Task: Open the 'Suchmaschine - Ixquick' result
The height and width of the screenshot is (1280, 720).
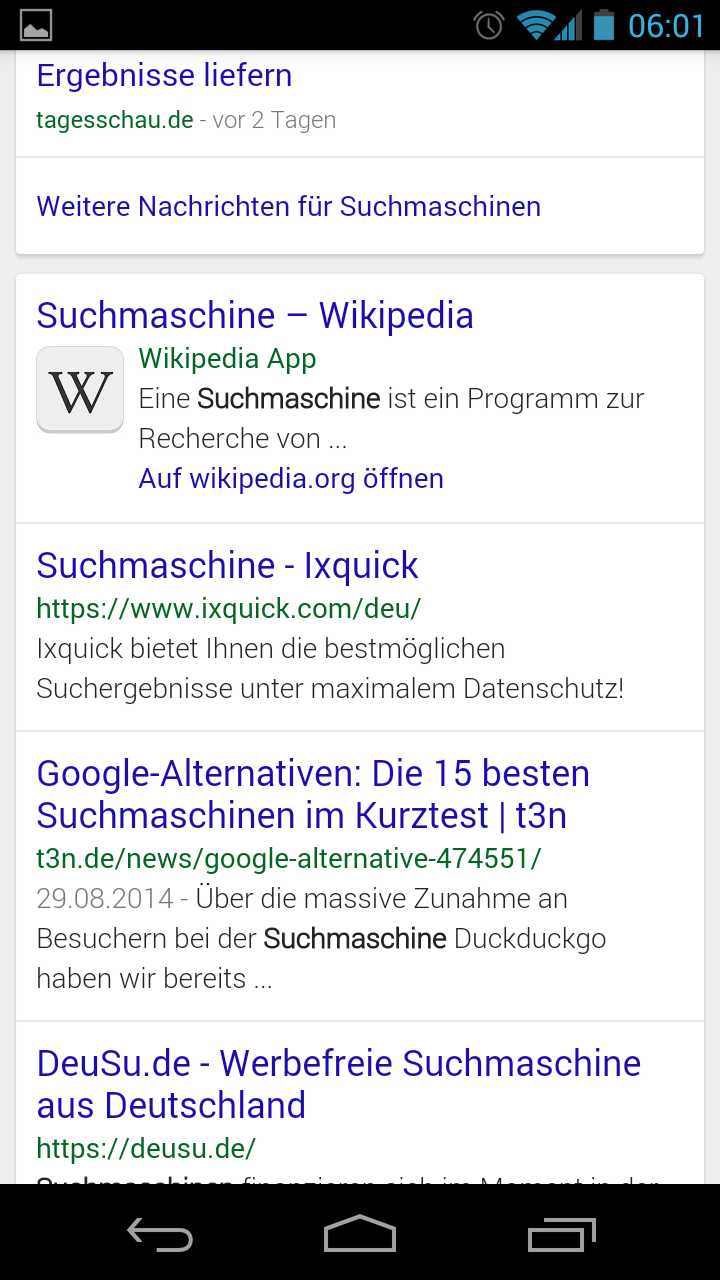Action: tap(227, 566)
